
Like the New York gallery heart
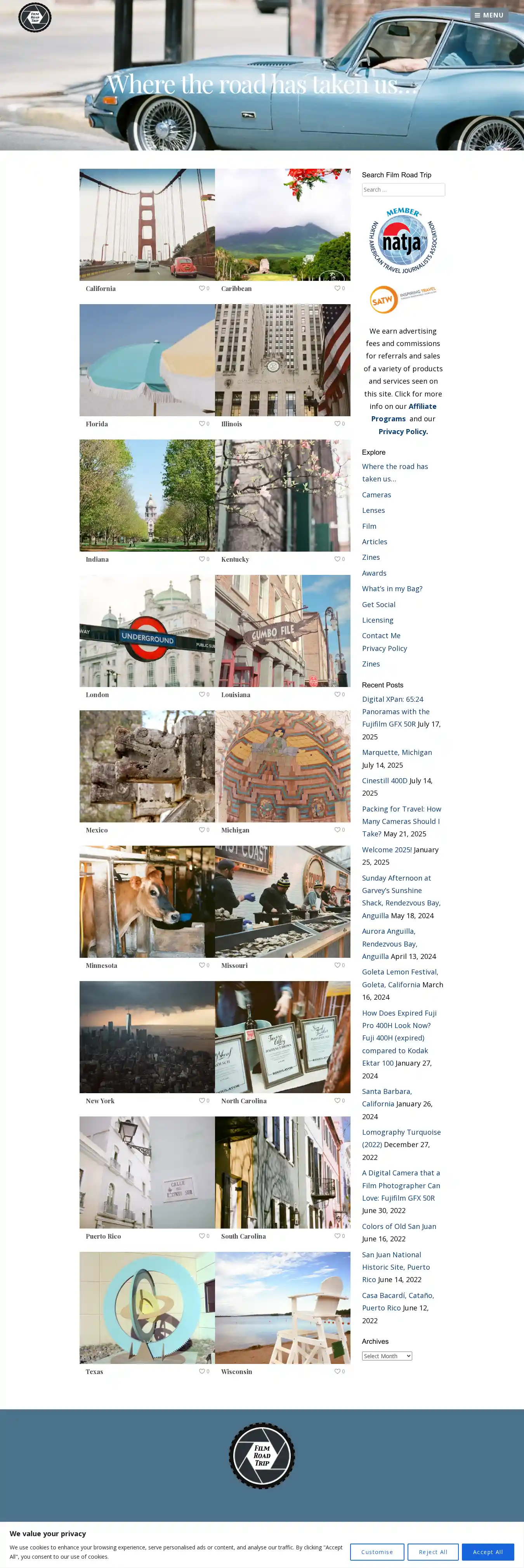(x=202, y=1101)
